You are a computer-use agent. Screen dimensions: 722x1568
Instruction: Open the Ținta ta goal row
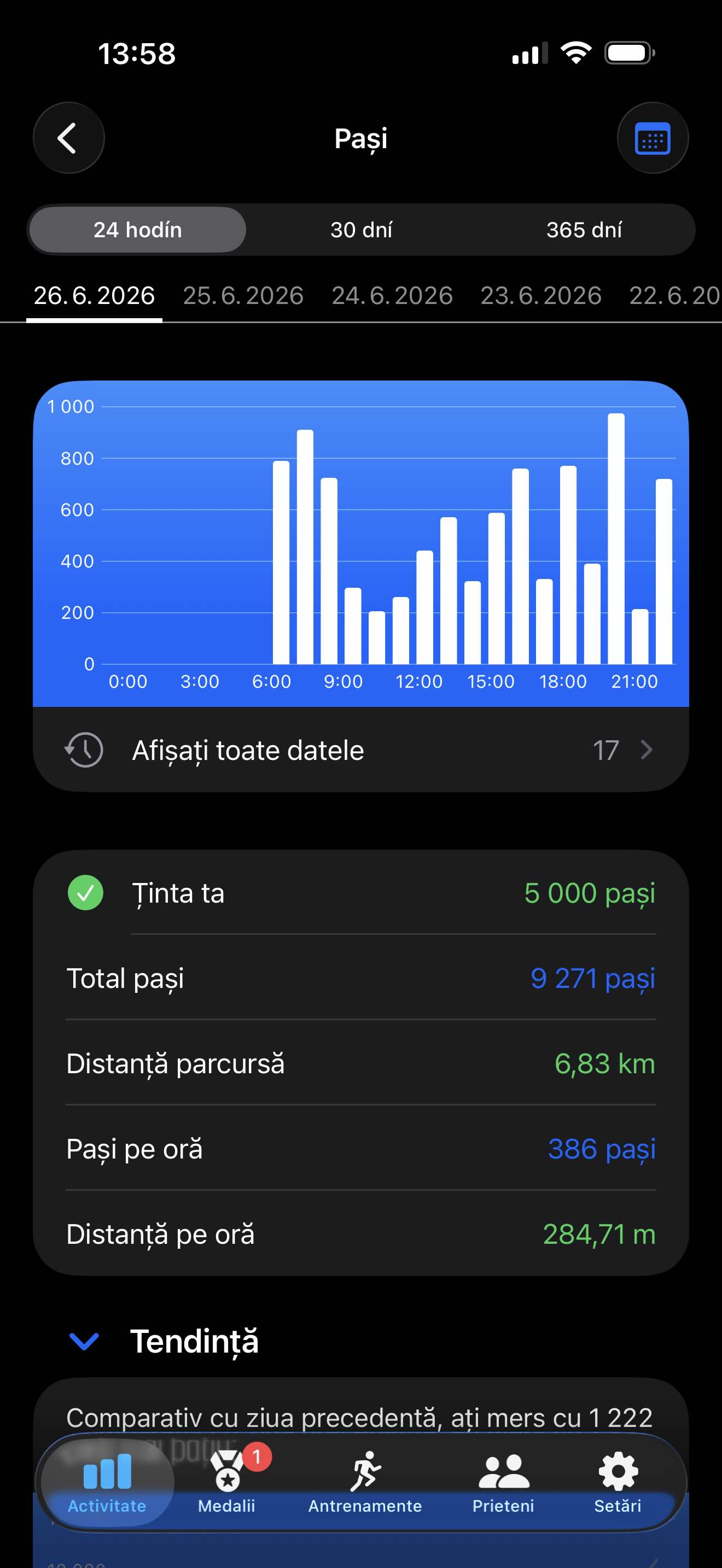(x=361, y=893)
